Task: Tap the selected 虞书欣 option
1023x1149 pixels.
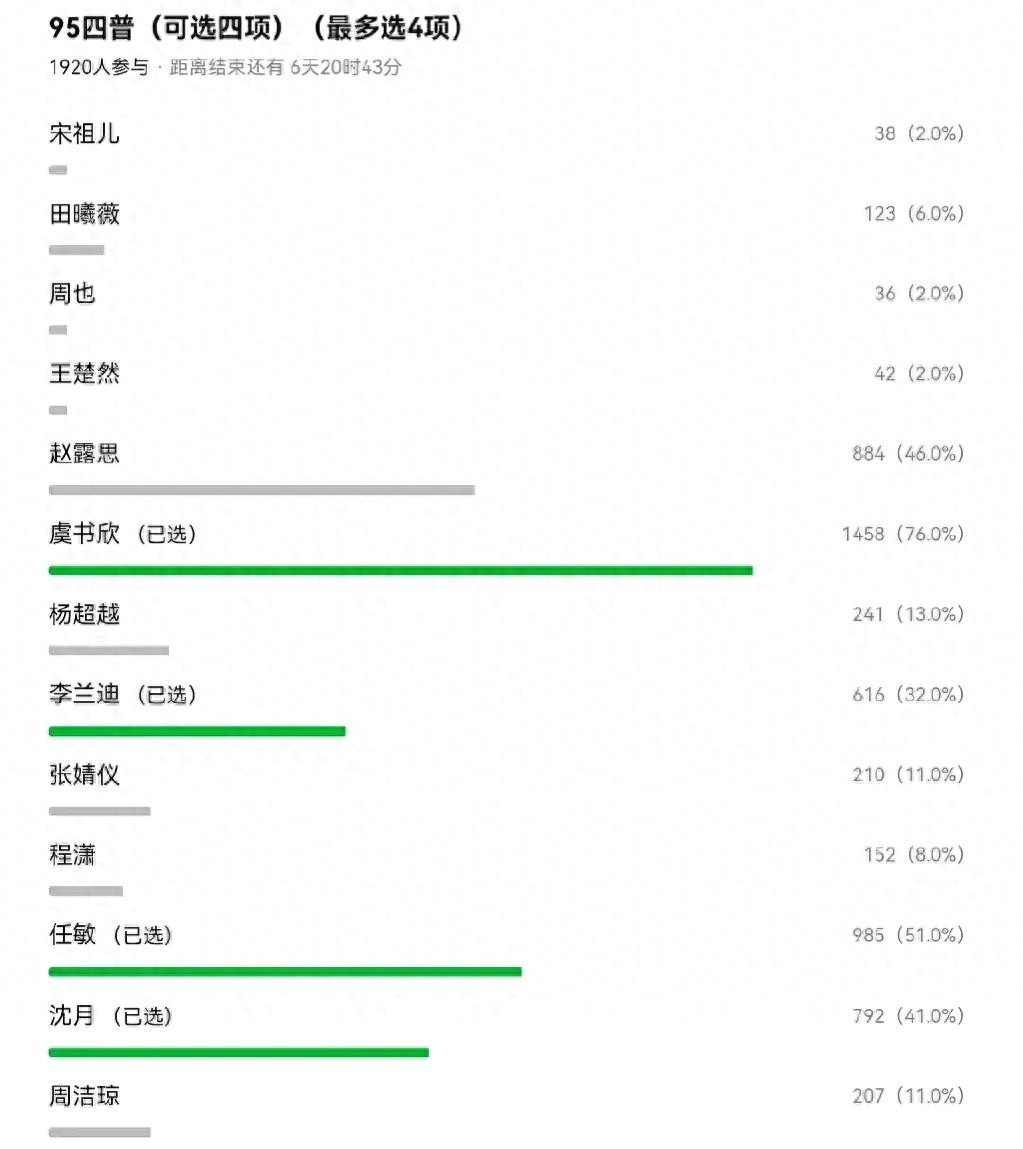Action: 84,535
